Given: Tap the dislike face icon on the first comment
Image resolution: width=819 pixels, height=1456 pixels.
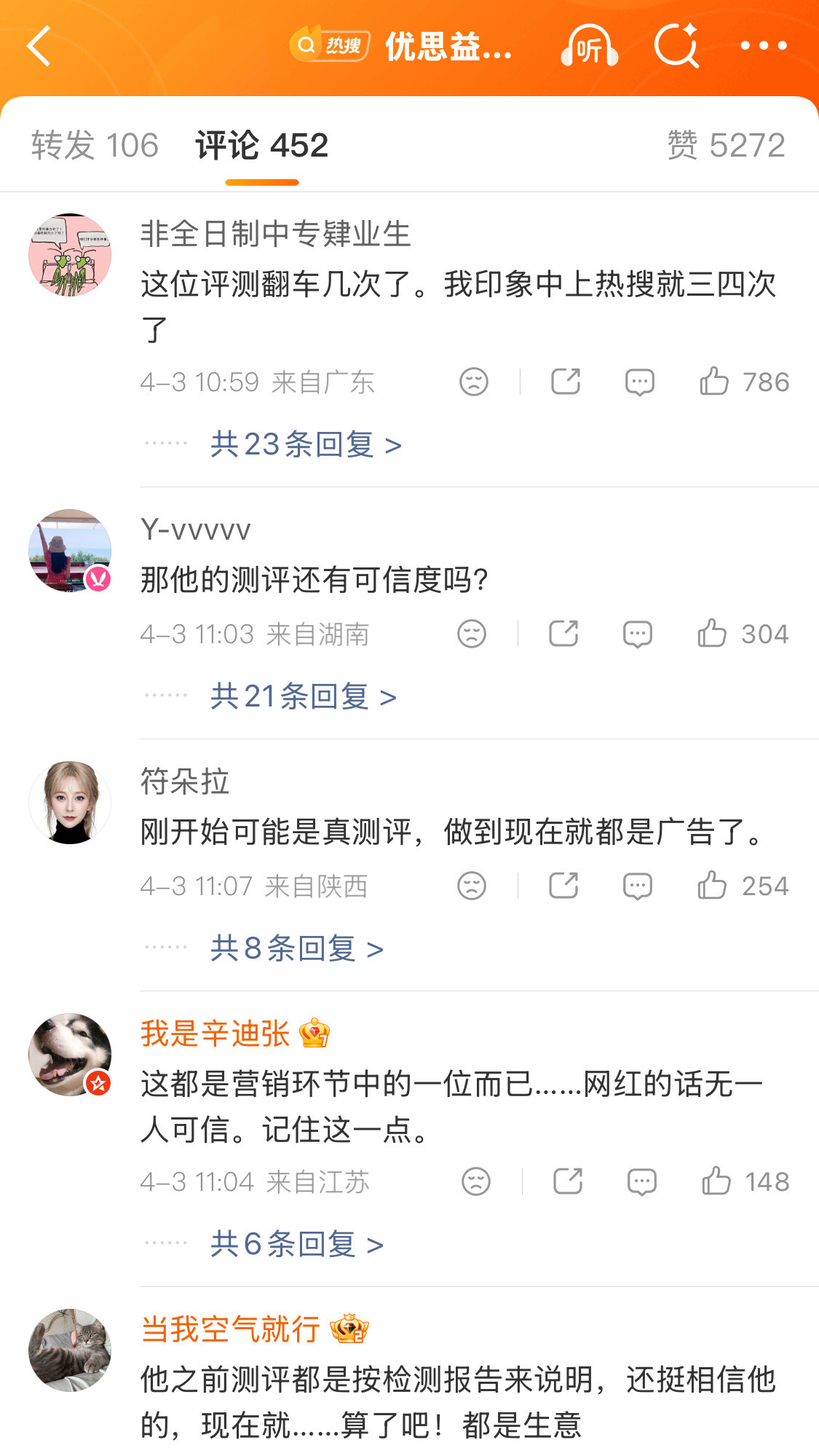Looking at the screenshot, I should pyautogui.click(x=474, y=381).
